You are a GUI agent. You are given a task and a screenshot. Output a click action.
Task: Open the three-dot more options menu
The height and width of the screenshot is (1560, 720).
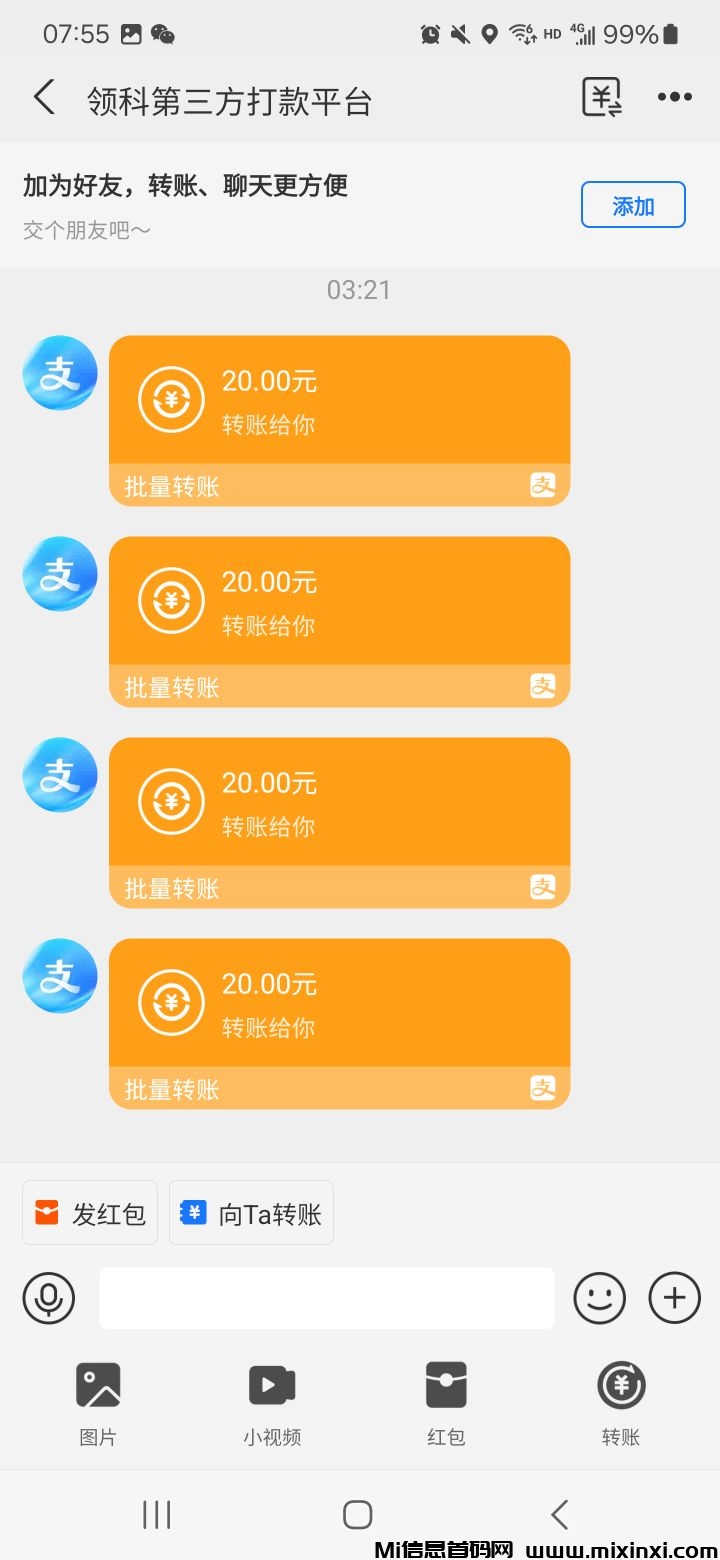coord(674,96)
